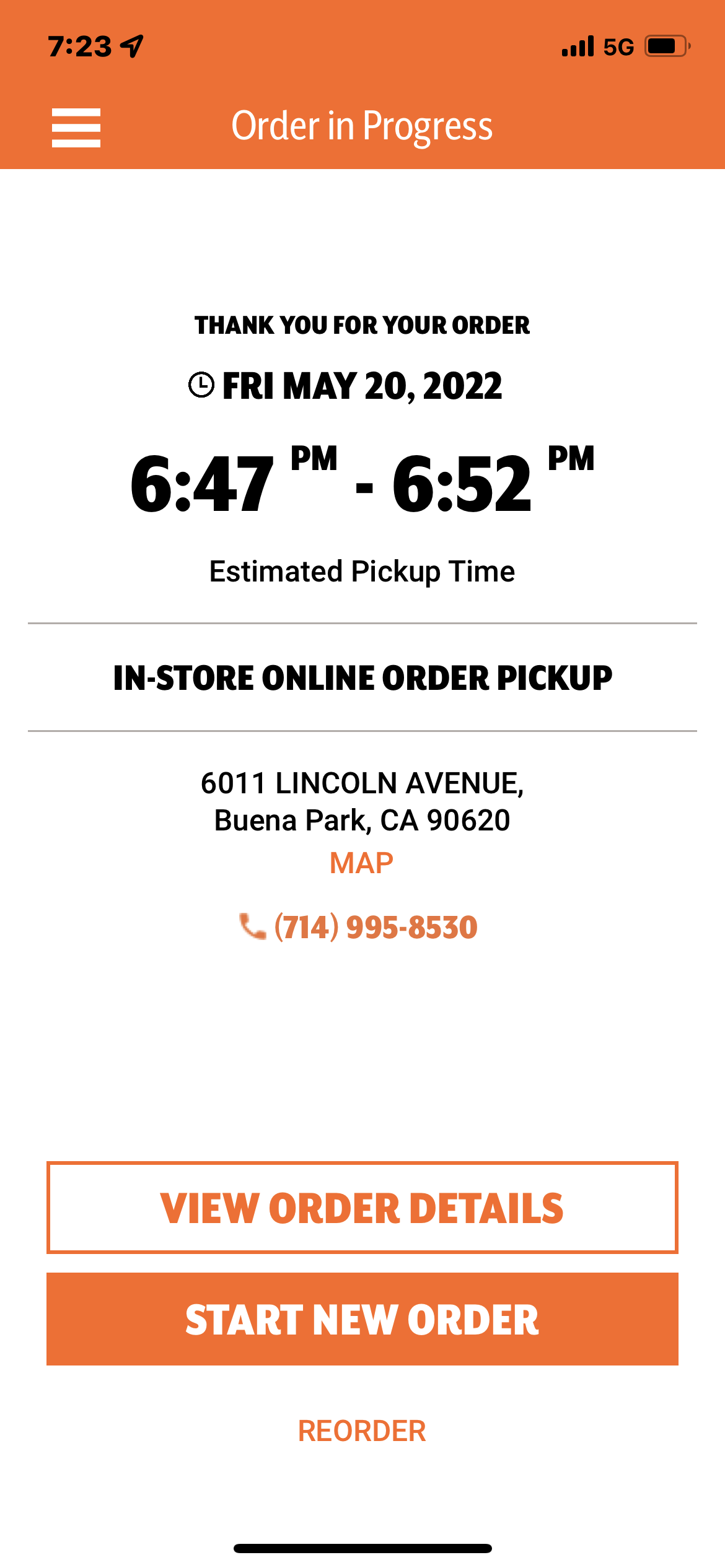The image size is (725, 1568).
Task: Tap View Order Details button
Action: tap(362, 1208)
